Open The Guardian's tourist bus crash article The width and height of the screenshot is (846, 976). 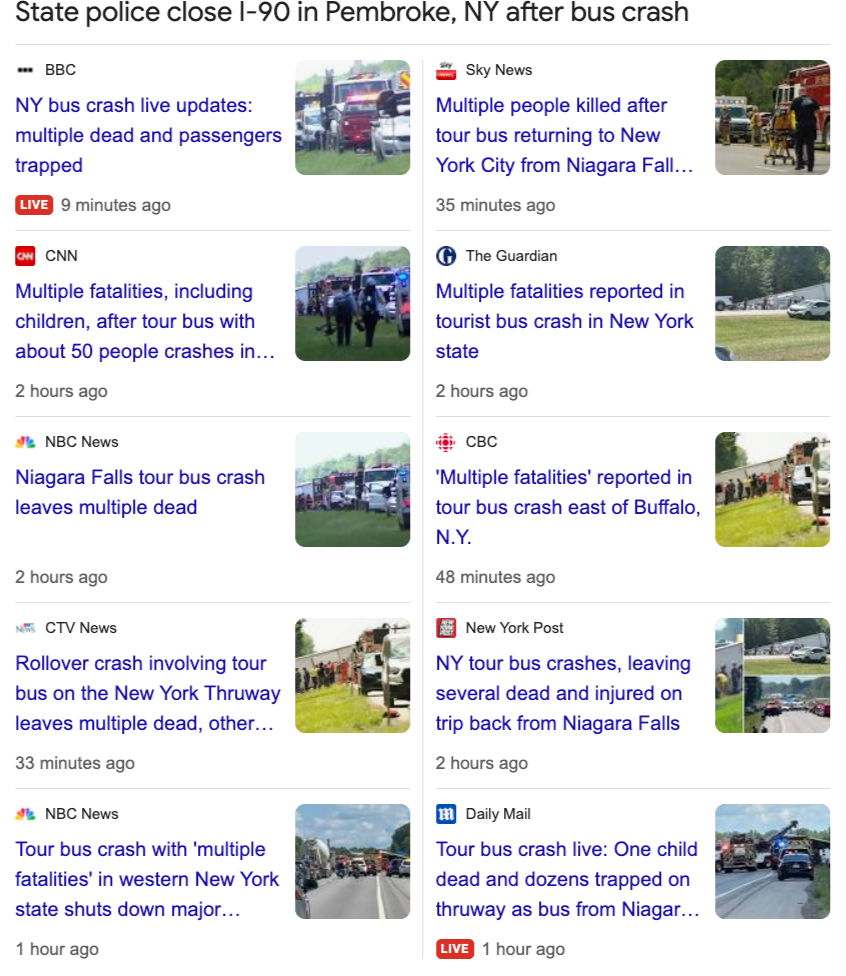564,321
